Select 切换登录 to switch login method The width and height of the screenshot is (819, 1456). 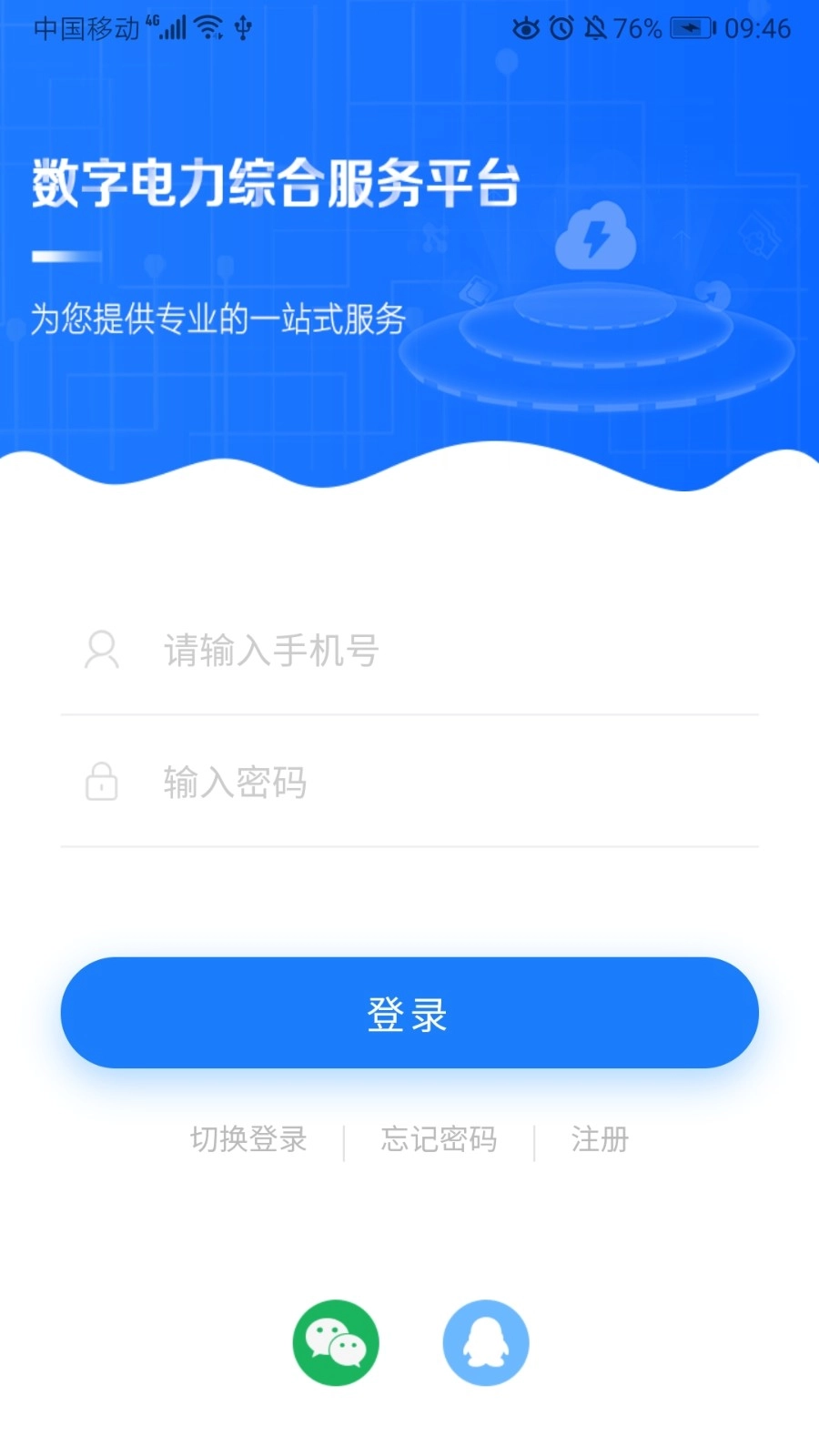(249, 1139)
